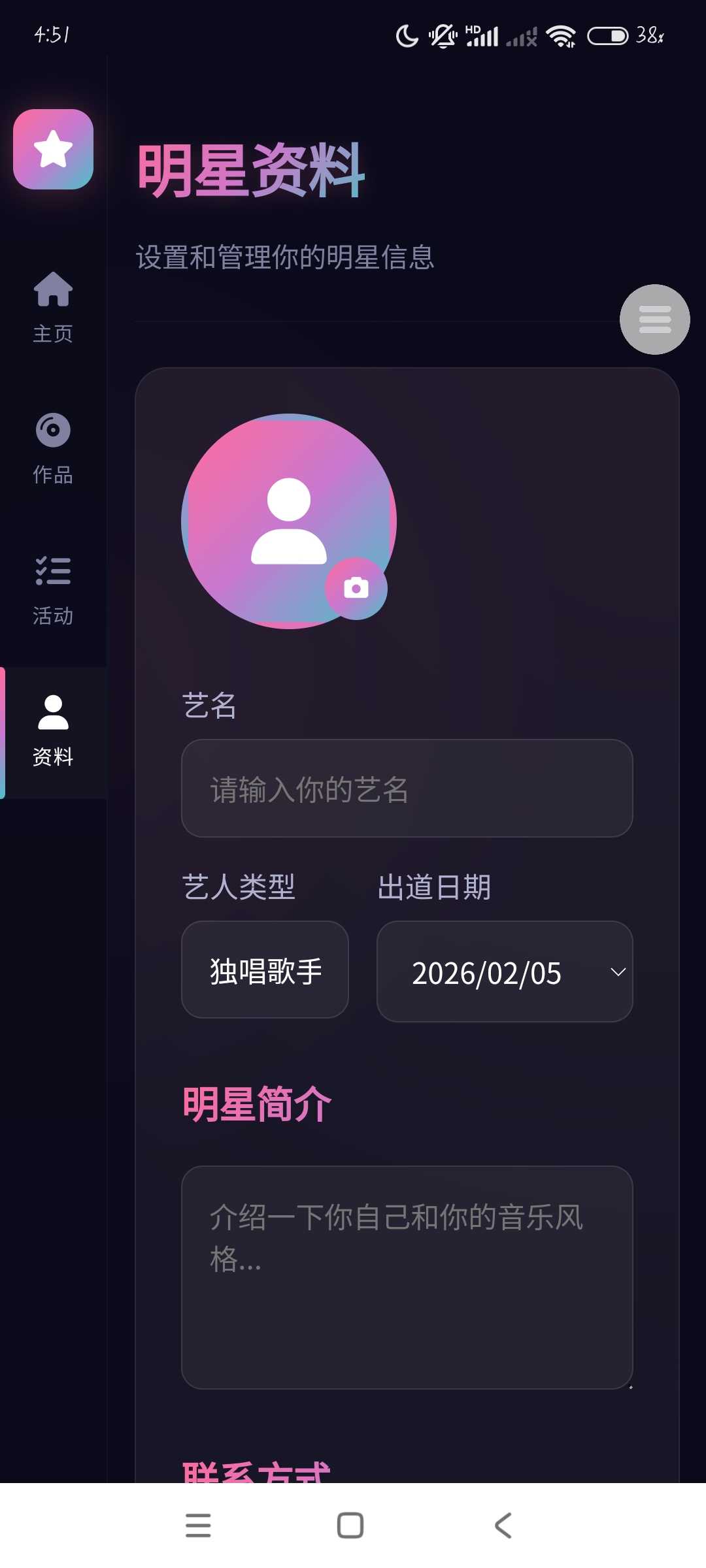Go back using the system back button
Viewport: 706px width, 1568px height.
pos(503,1526)
